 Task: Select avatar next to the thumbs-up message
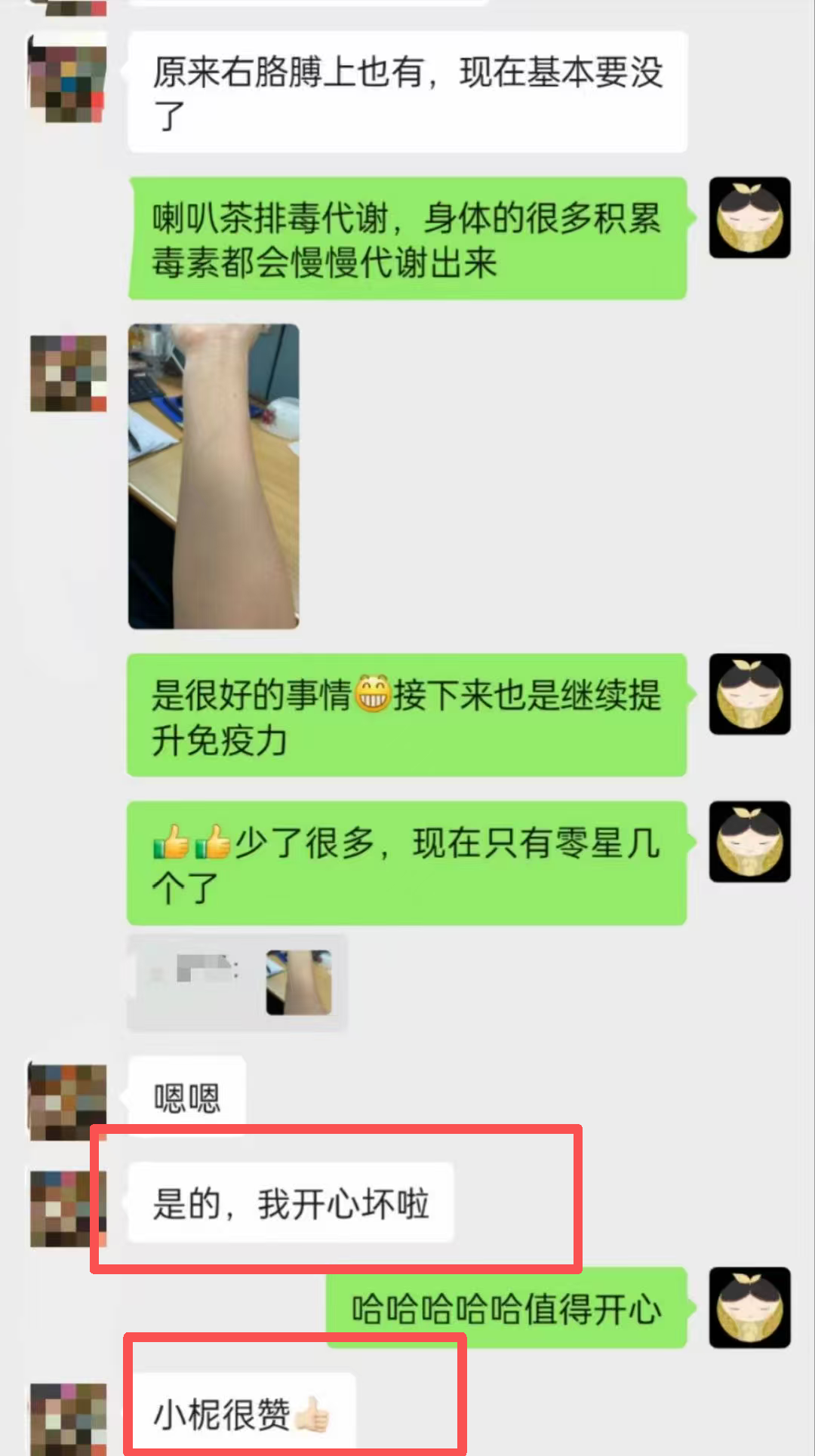click(x=749, y=841)
